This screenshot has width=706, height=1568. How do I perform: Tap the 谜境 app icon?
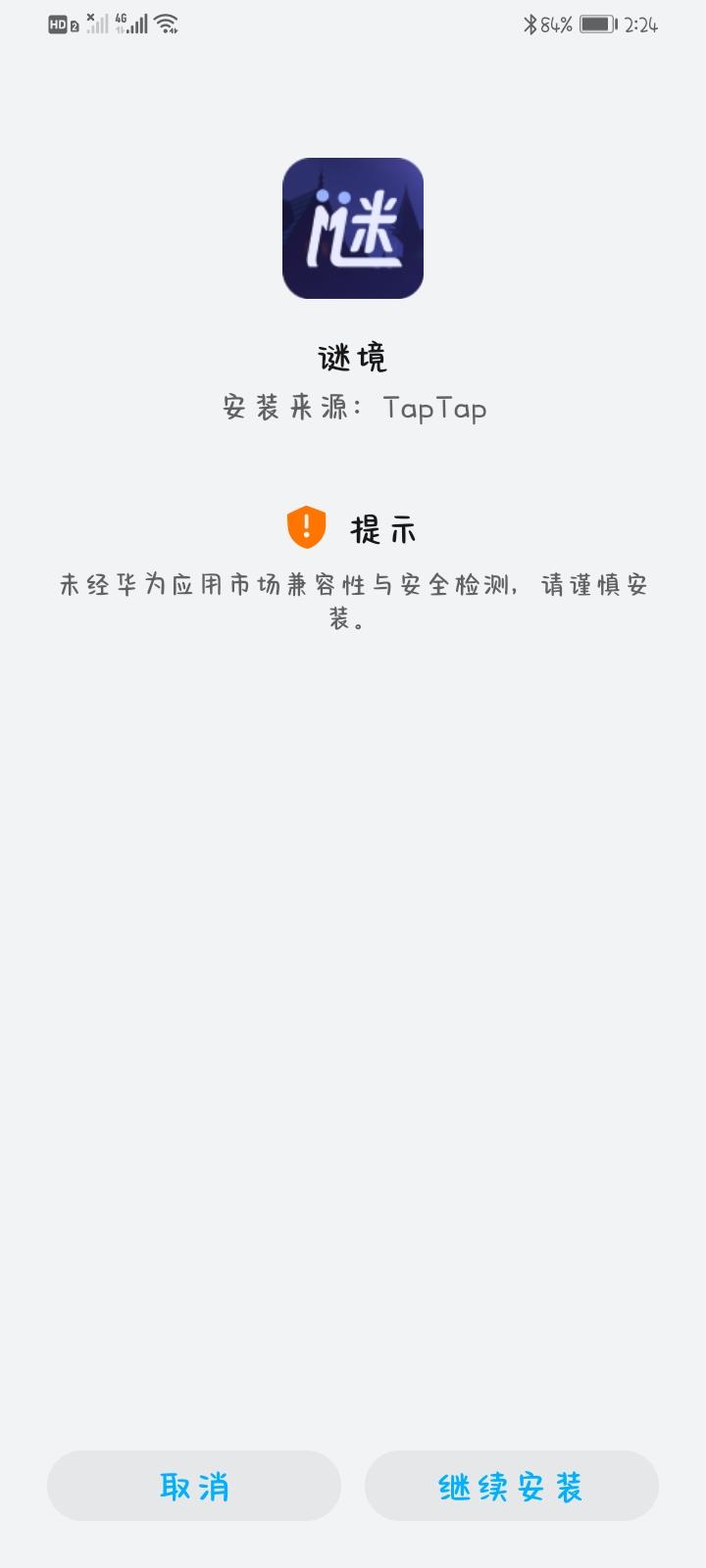(x=353, y=227)
